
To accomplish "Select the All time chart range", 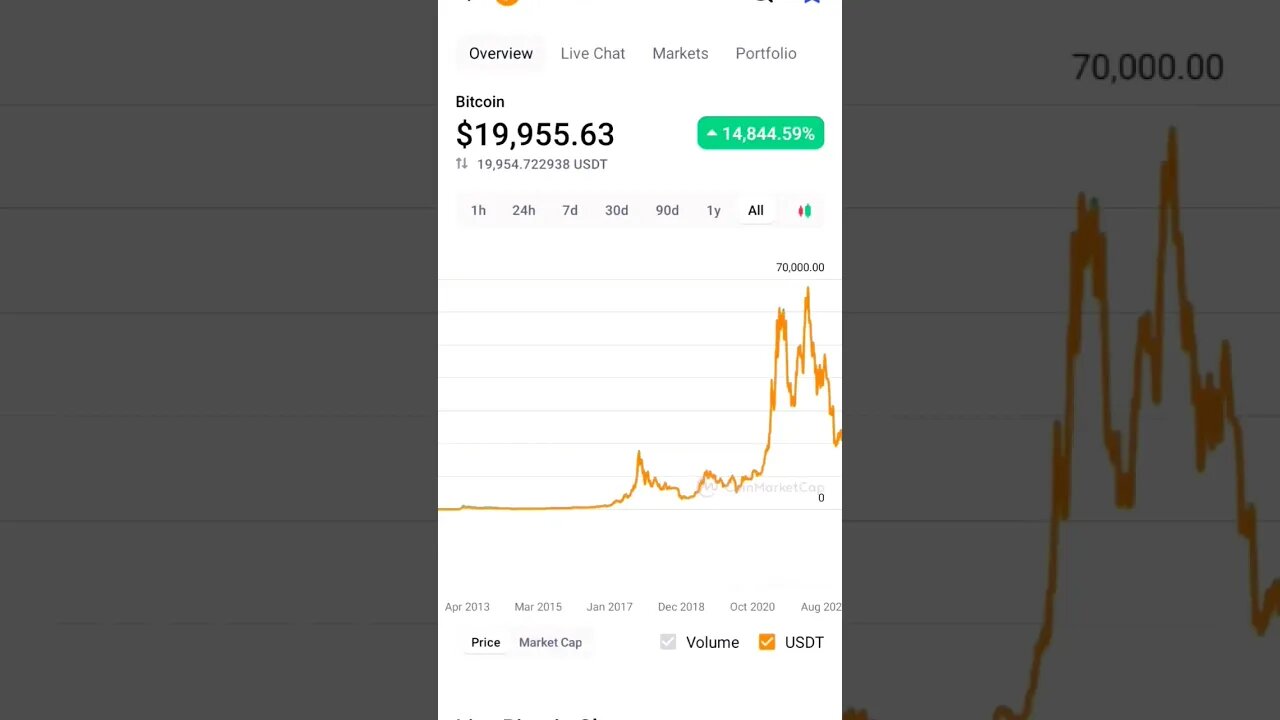I will [x=755, y=211].
